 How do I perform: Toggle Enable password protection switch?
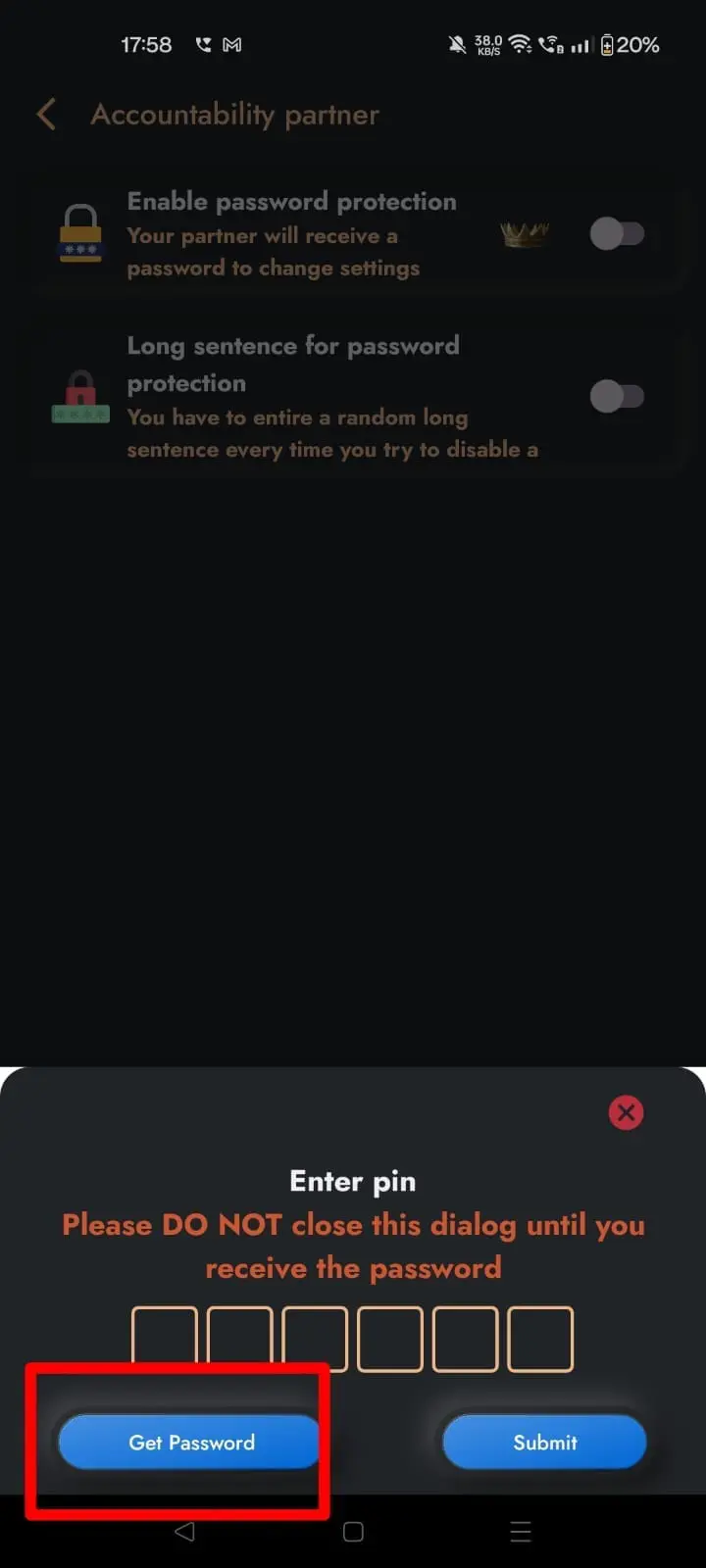(x=617, y=234)
